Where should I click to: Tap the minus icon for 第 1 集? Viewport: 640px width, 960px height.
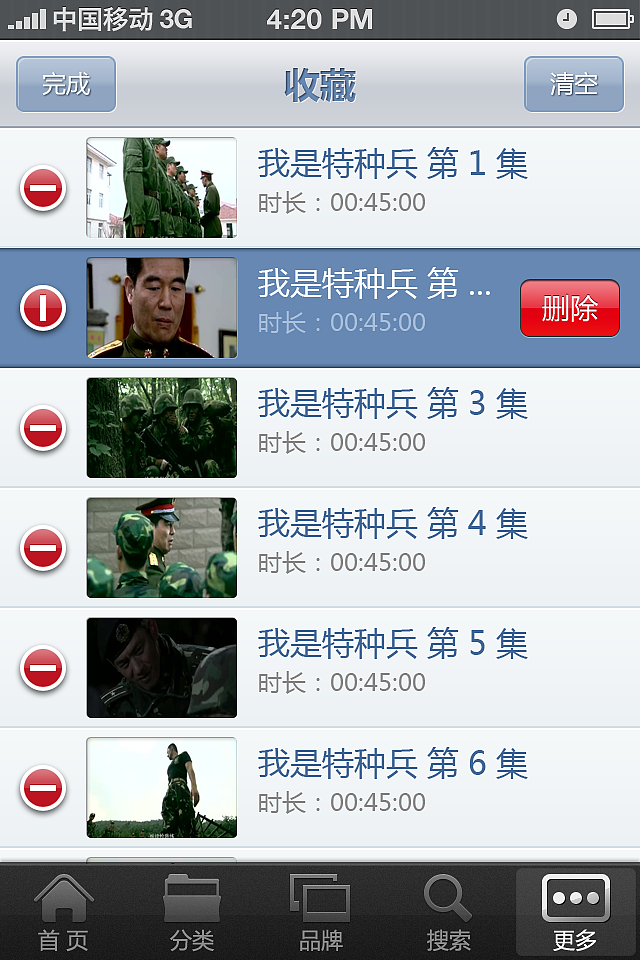pos(43,188)
